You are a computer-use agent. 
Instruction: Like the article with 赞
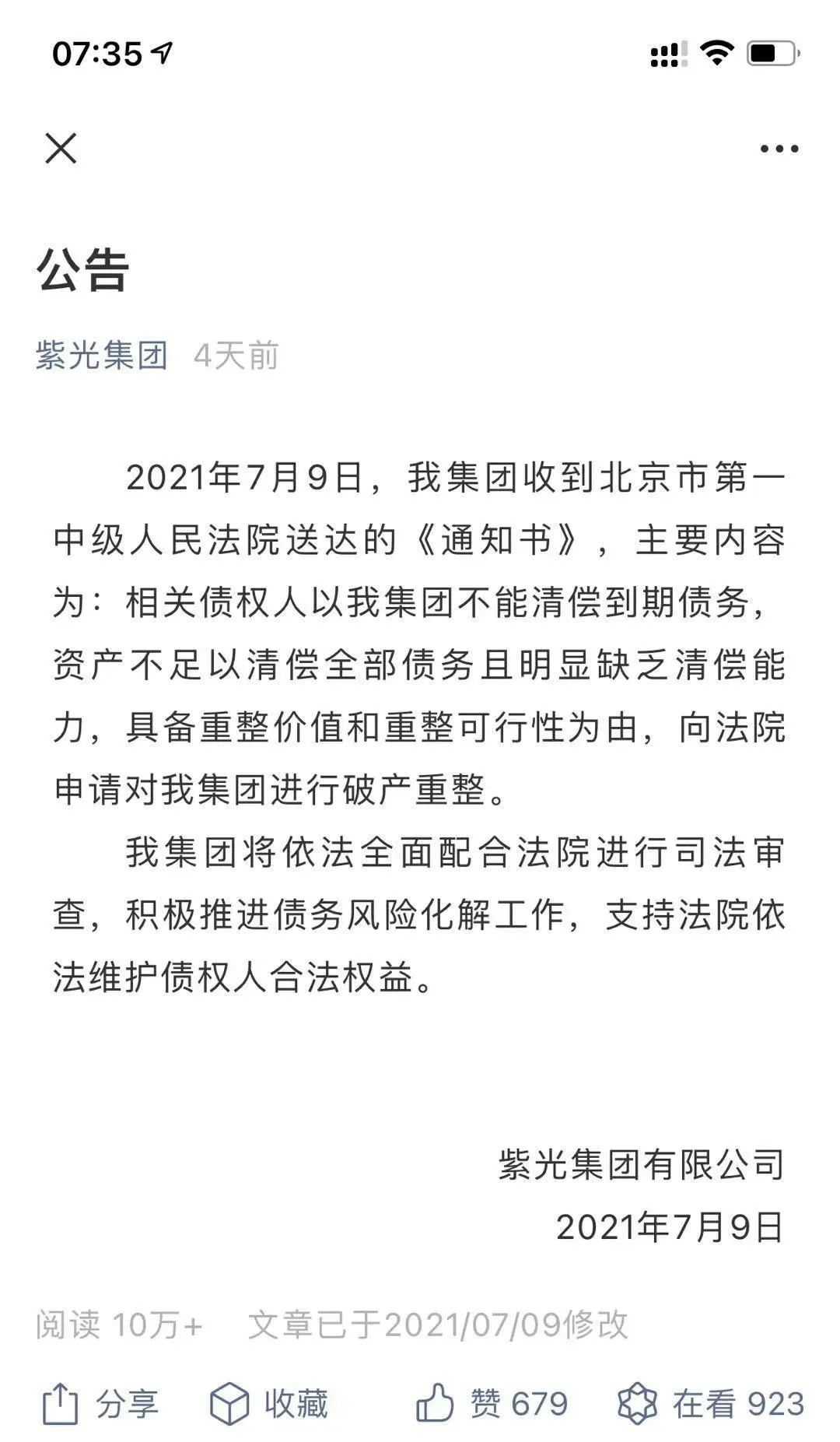coord(492,1404)
